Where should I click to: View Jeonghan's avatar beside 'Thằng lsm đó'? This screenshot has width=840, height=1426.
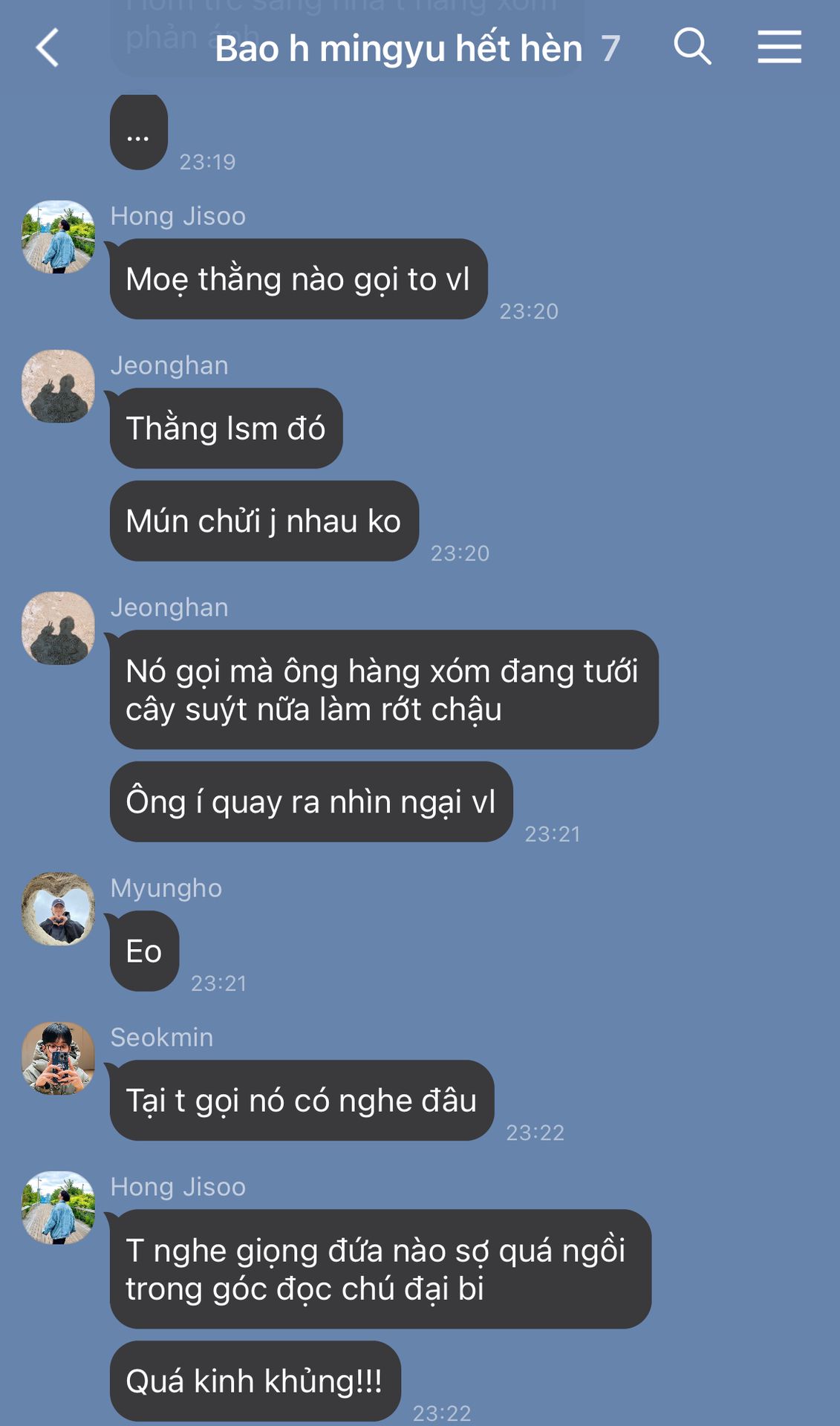[x=59, y=386]
